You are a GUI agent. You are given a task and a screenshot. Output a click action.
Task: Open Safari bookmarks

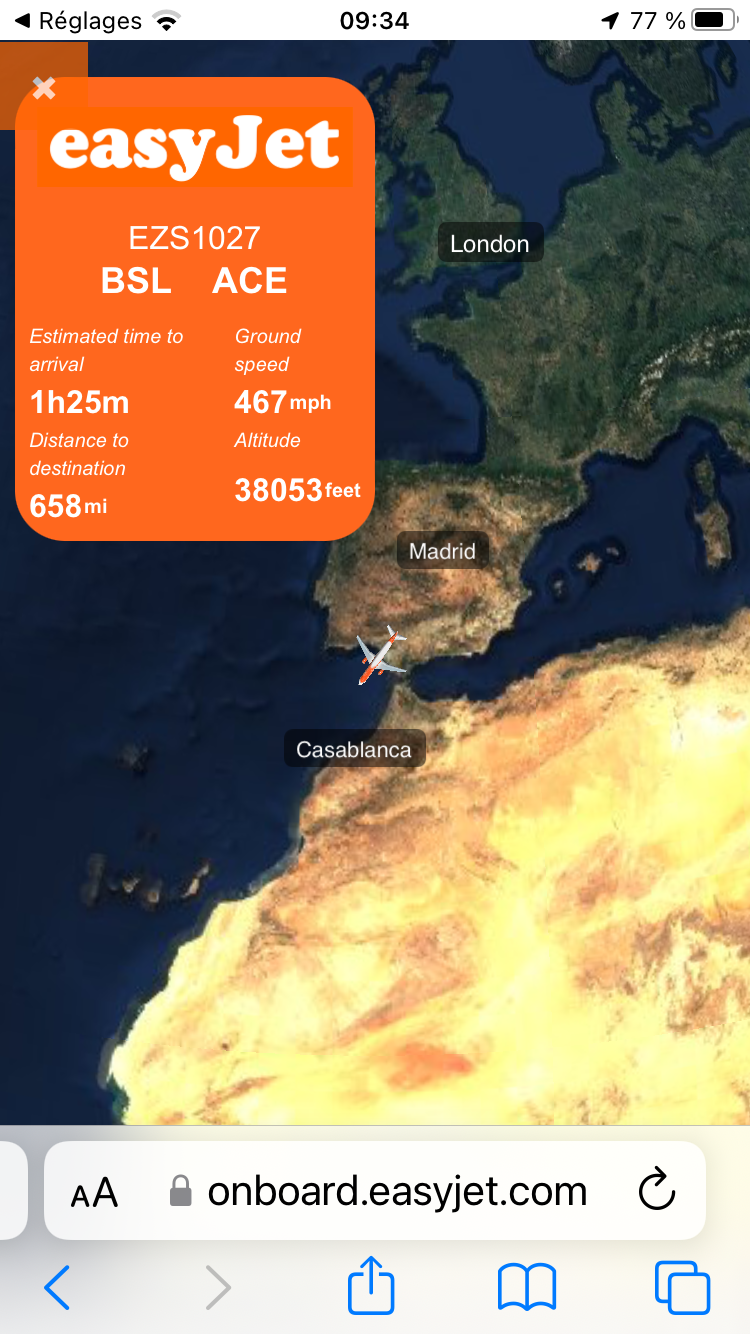tap(527, 1287)
